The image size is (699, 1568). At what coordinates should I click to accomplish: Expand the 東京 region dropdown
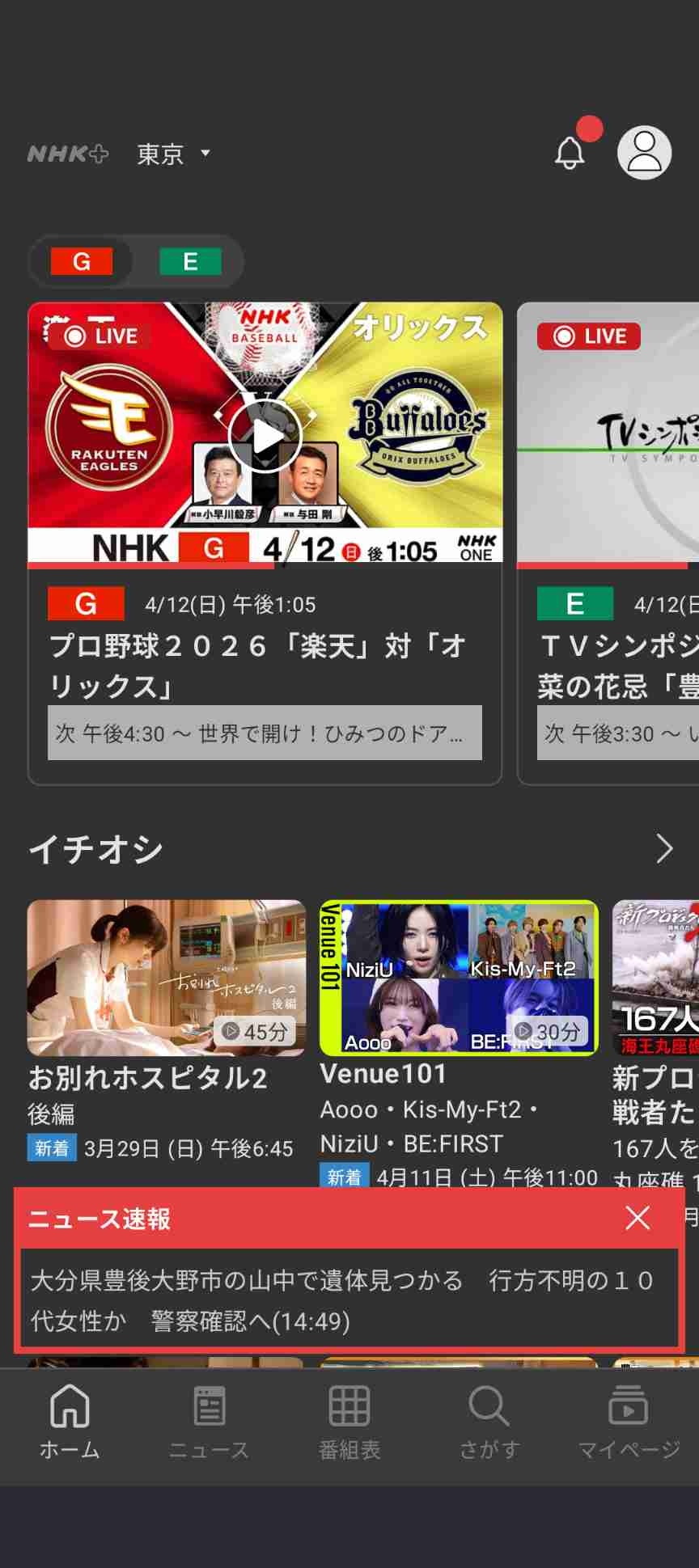tap(173, 154)
